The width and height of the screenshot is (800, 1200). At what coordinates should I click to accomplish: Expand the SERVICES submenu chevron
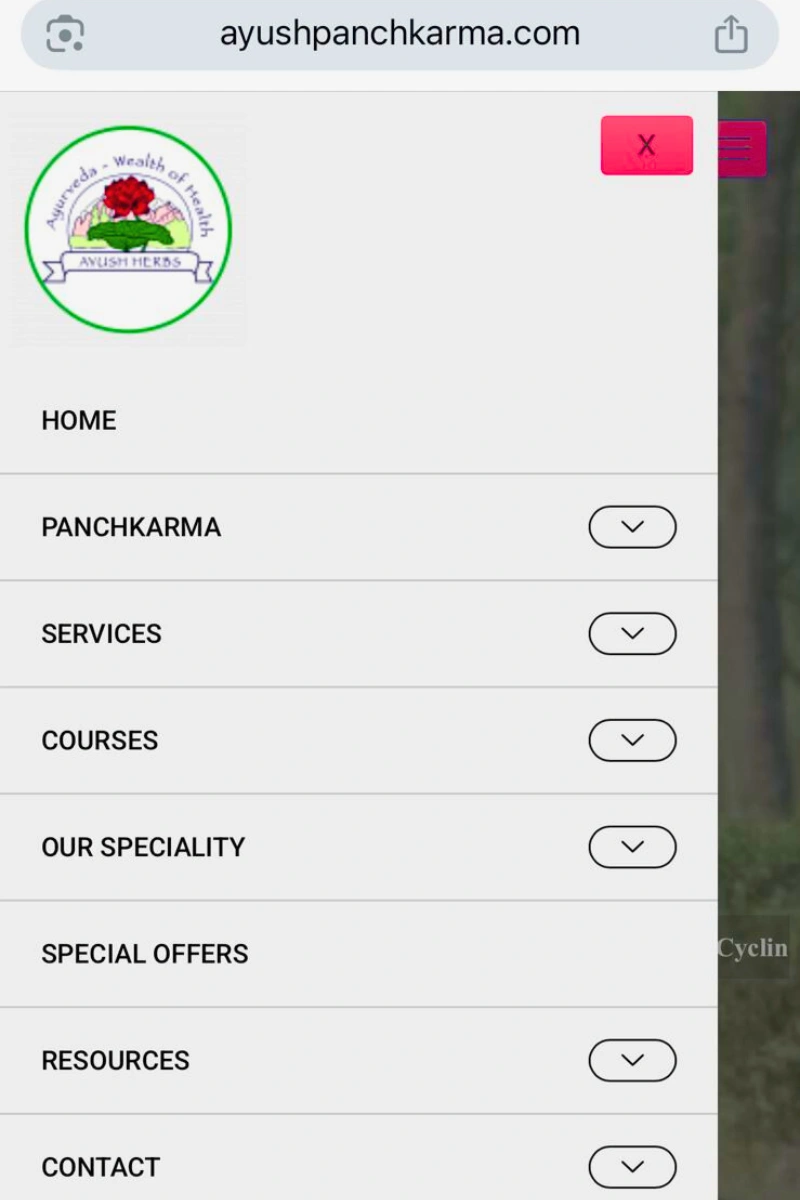click(632, 634)
